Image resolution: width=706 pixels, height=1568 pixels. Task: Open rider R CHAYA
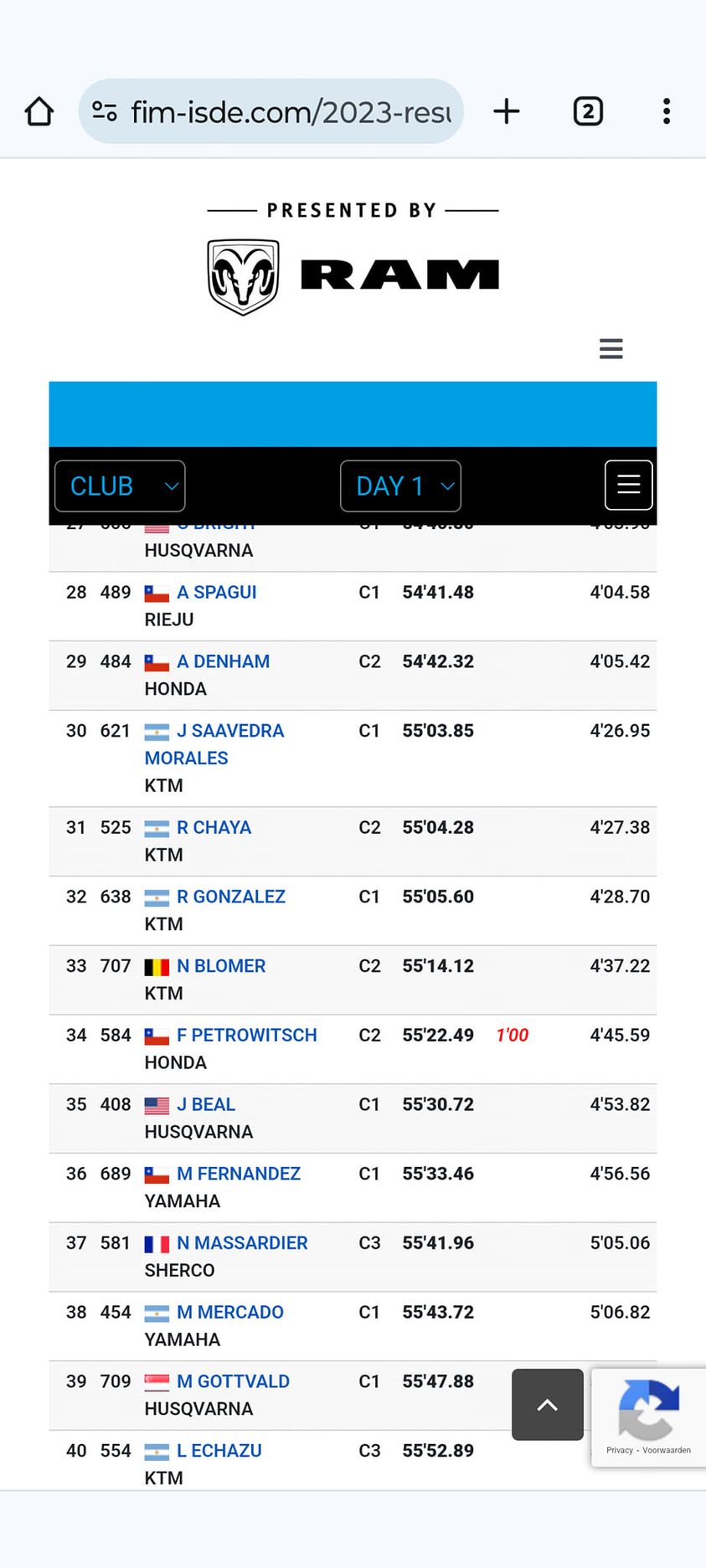pos(214,827)
